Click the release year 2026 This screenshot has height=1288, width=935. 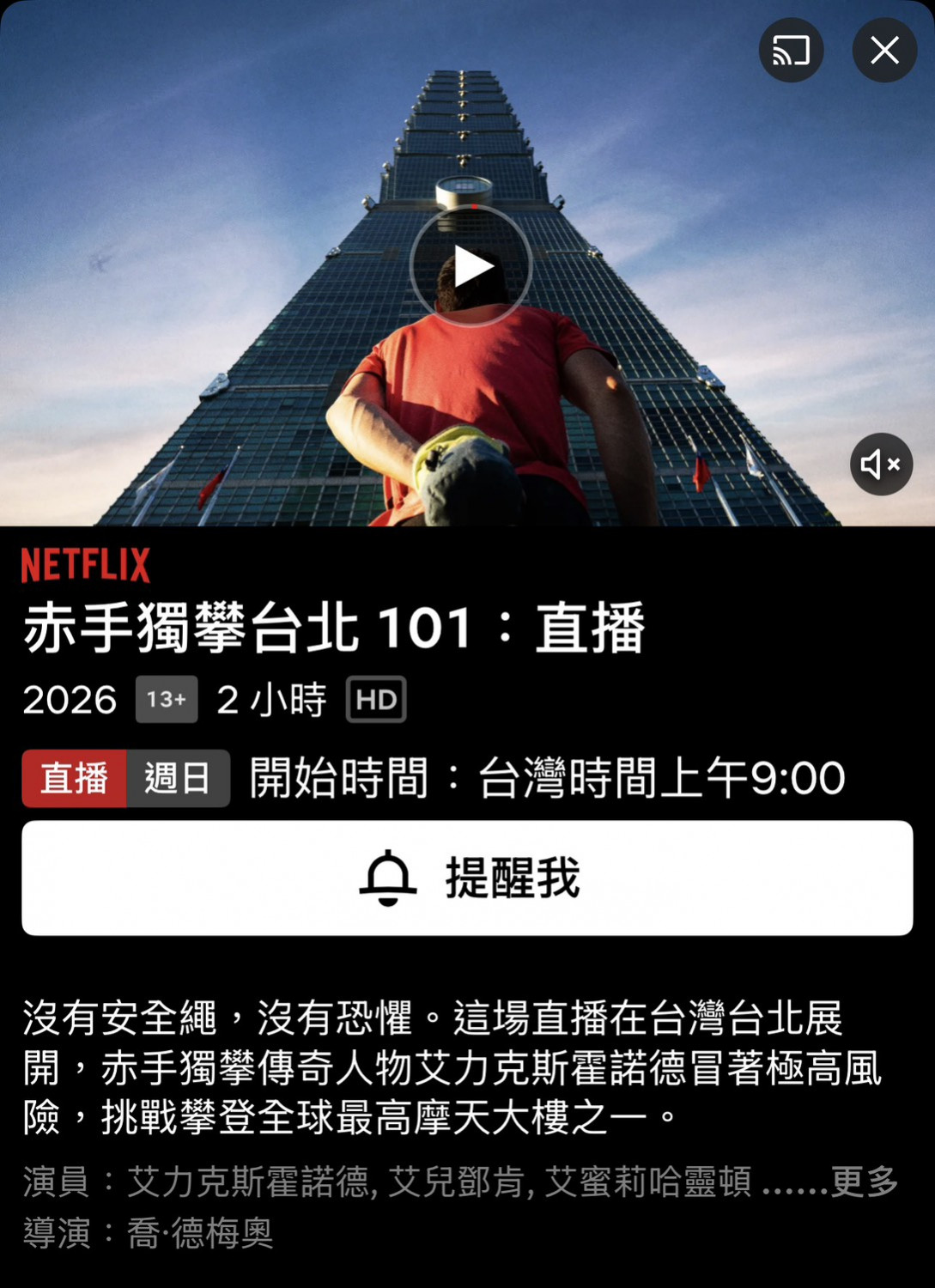point(69,700)
